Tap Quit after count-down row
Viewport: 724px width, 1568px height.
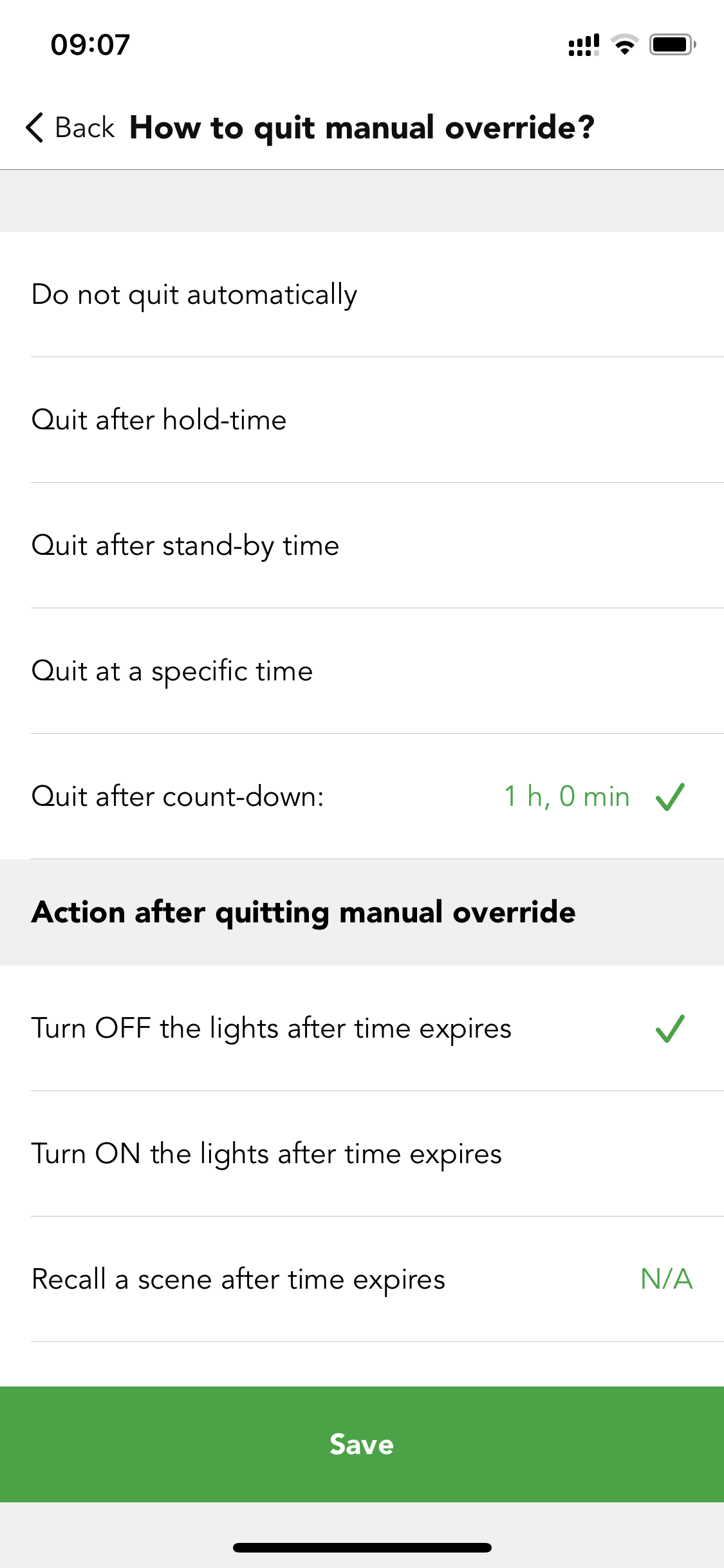click(x=362, y=796)
